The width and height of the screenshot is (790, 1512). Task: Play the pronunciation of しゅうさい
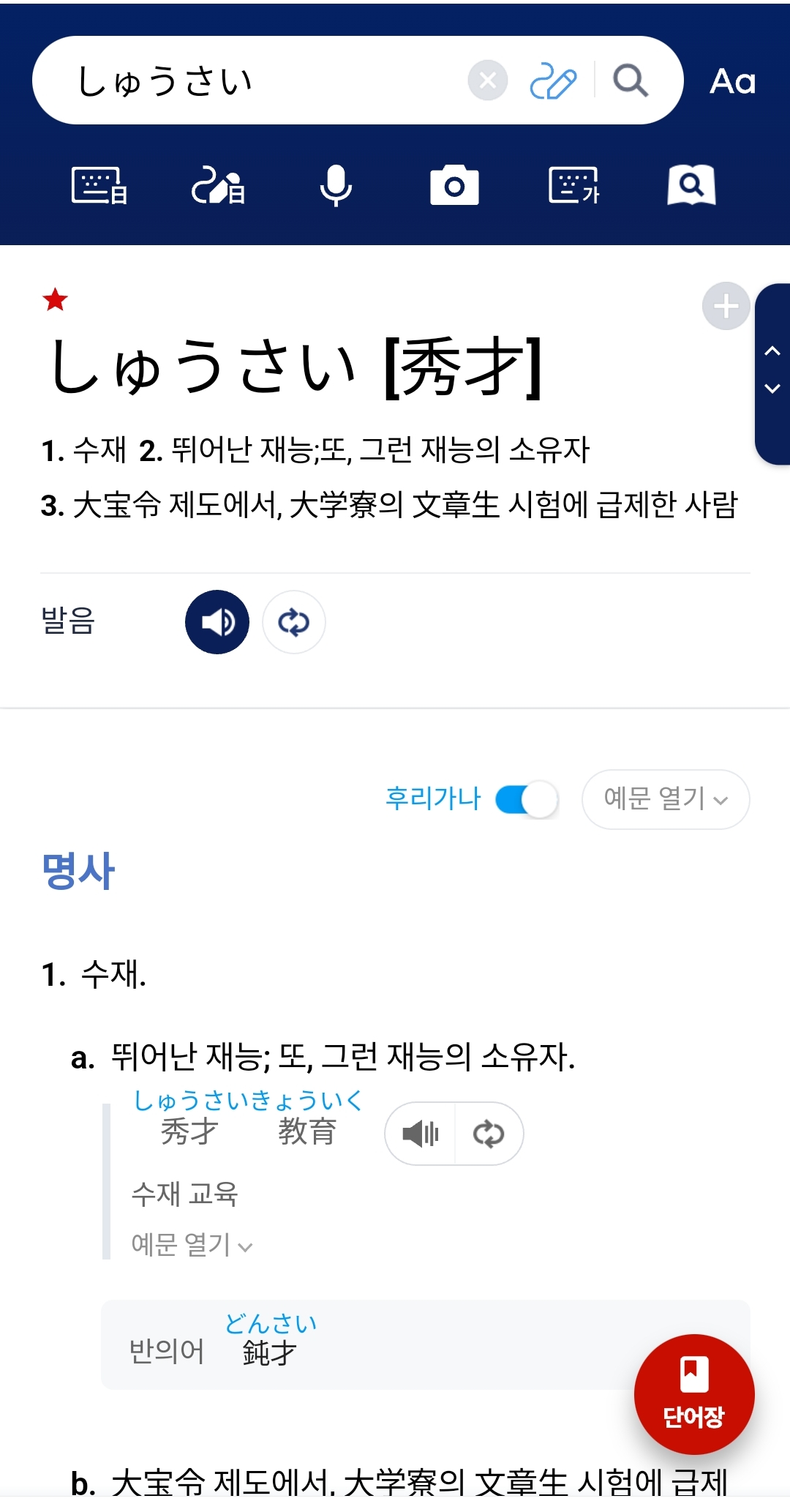(217, 622)
